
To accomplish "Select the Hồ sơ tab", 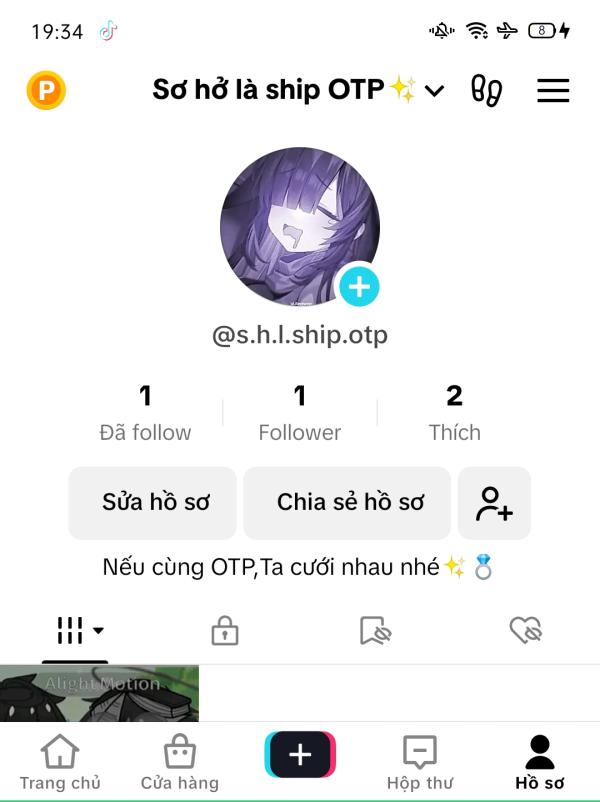I will 540,763.
